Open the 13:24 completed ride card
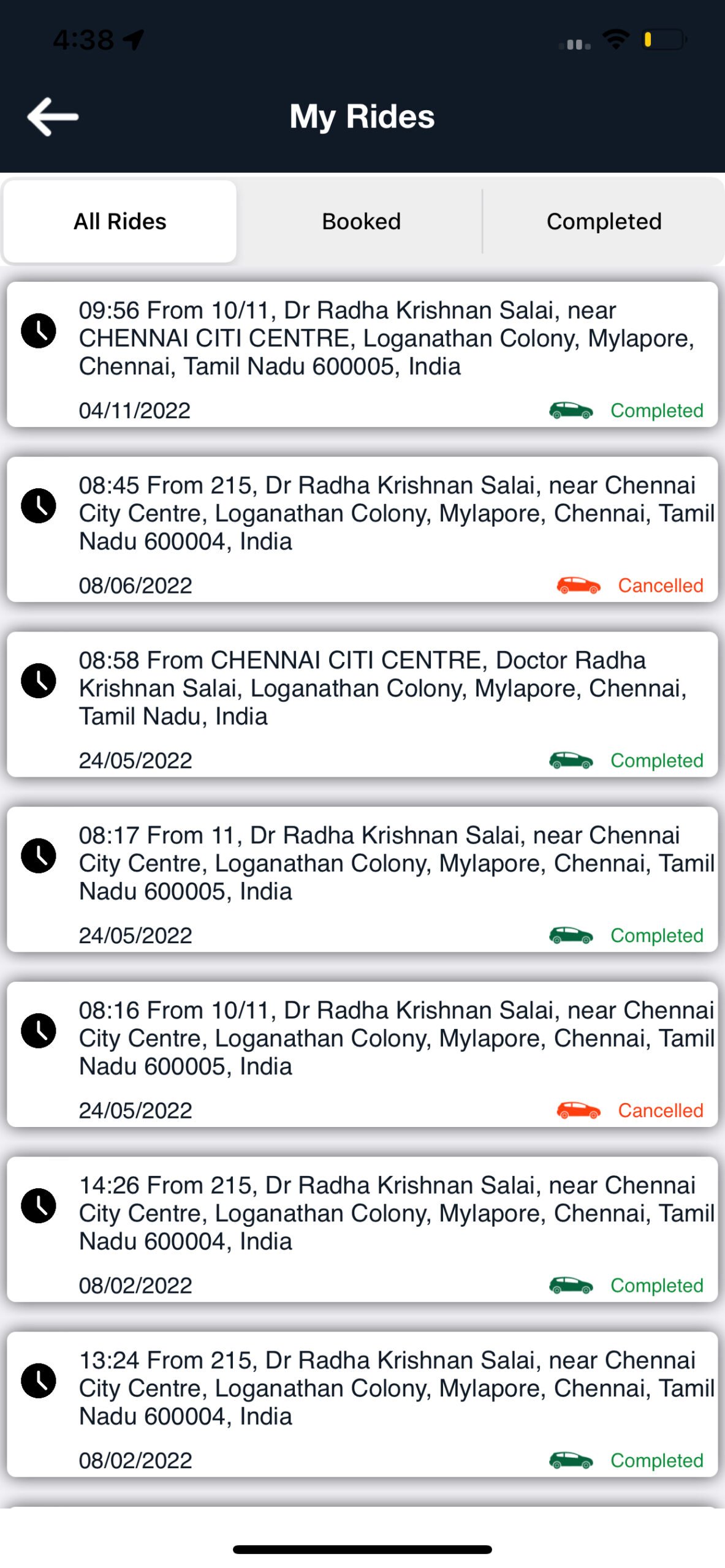This screenshot has height=1568, width=725. pos(362,1405)
